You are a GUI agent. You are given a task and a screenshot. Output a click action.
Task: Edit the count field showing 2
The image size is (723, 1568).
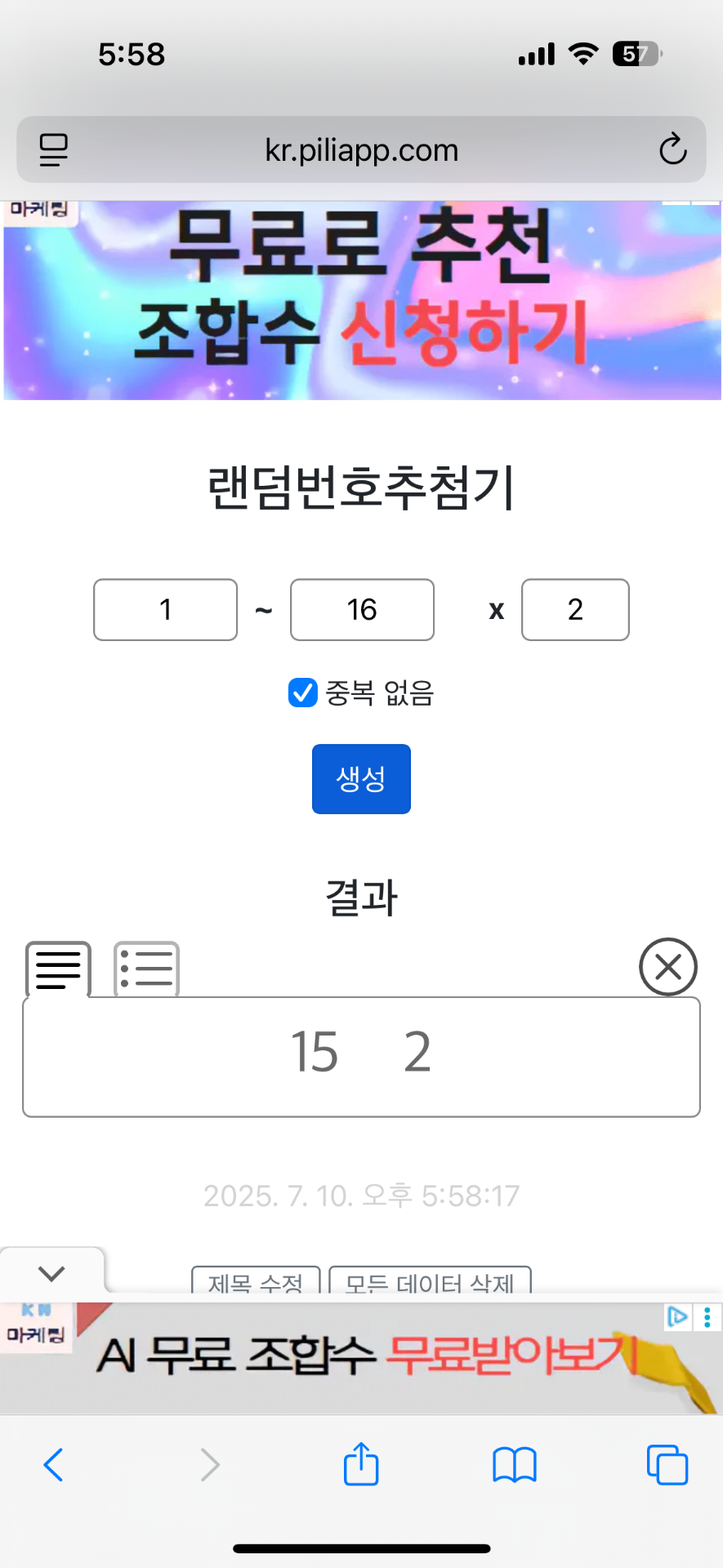pos(575,609)
